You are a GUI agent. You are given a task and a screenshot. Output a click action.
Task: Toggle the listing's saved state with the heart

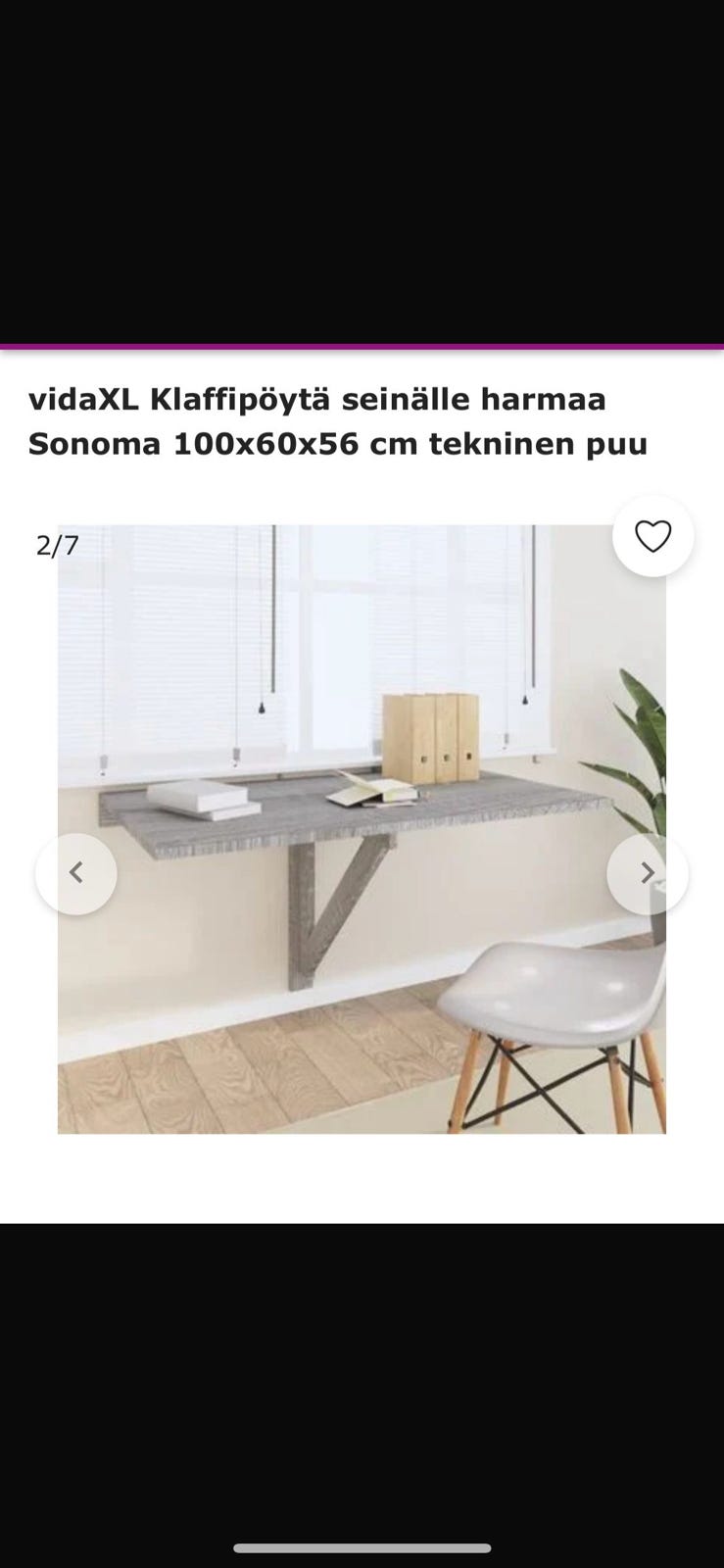(x=654, y=536)
